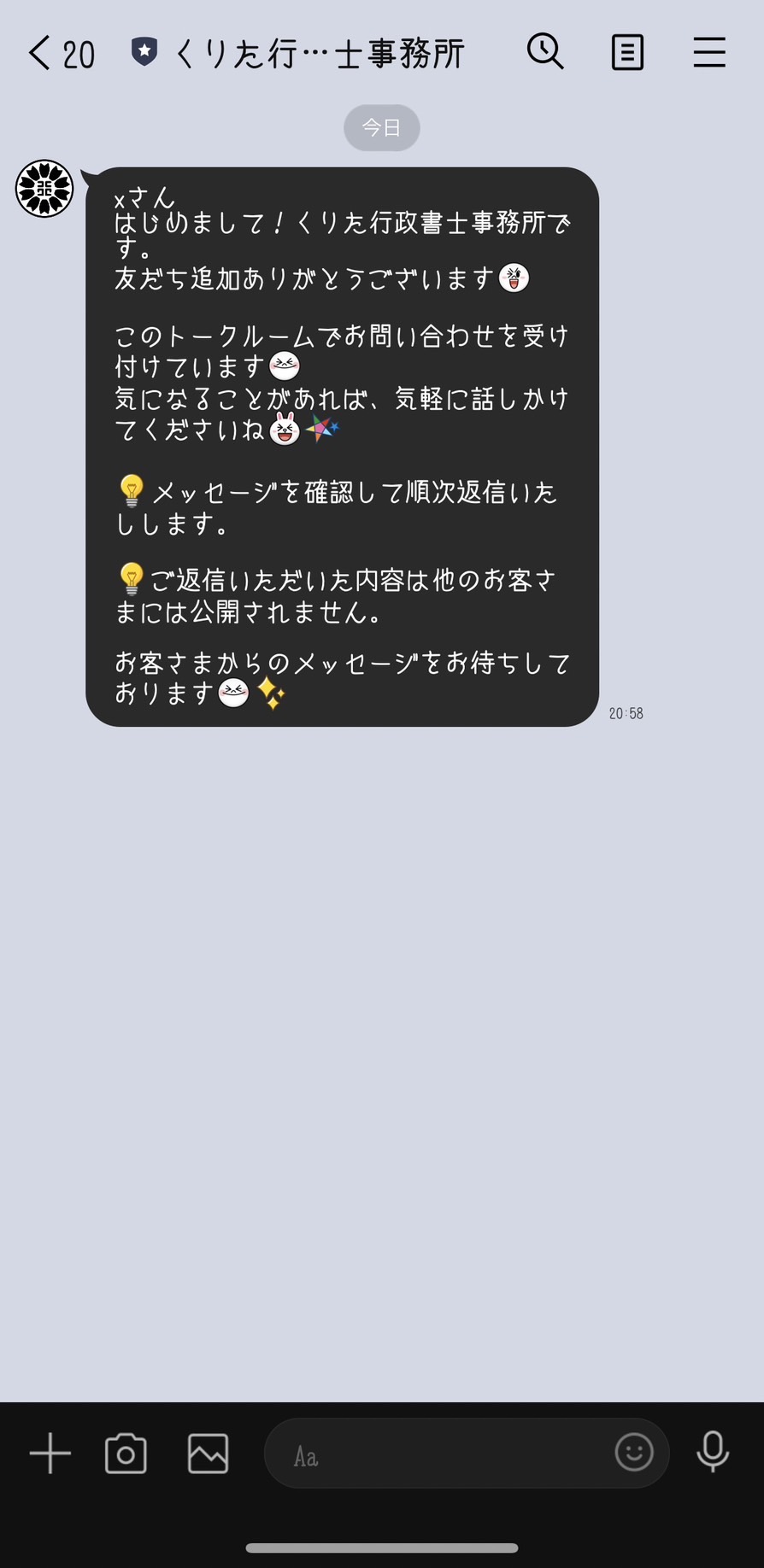Screen dimensions: 764x1568
Task: Tap the 今日 date chip
Action: 381,127
